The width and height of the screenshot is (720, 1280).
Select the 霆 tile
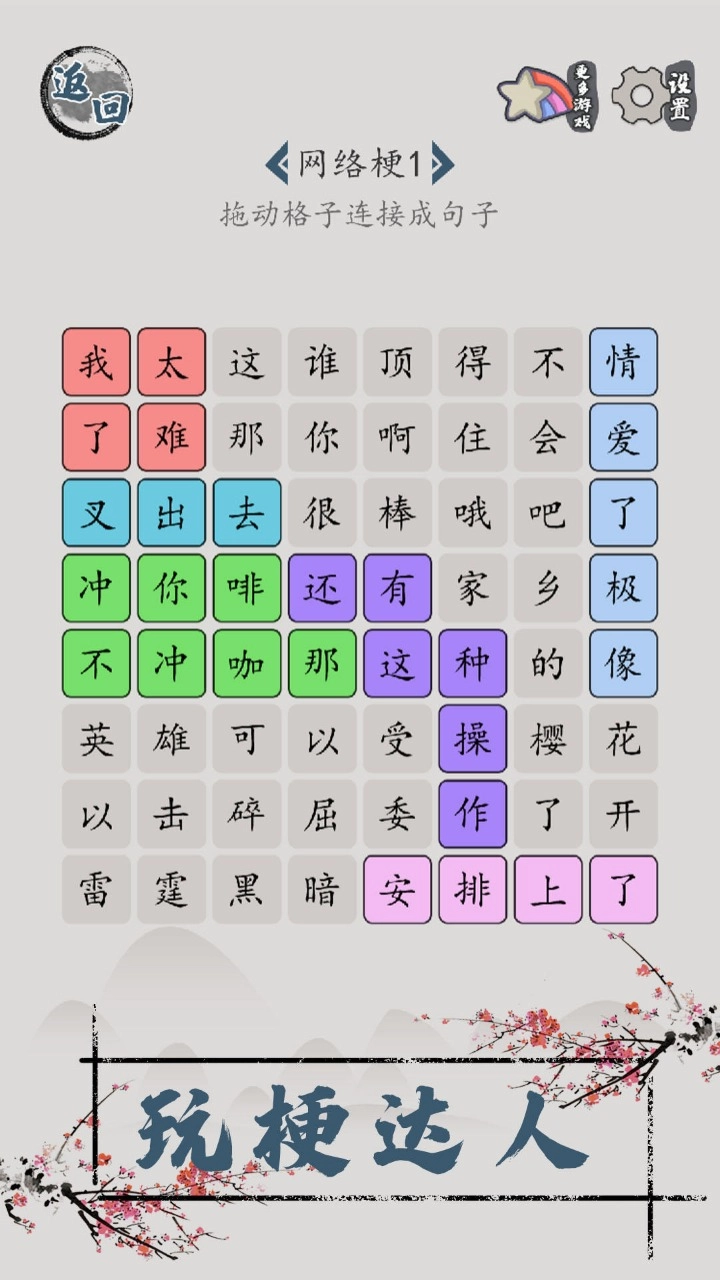pos(171,889)
